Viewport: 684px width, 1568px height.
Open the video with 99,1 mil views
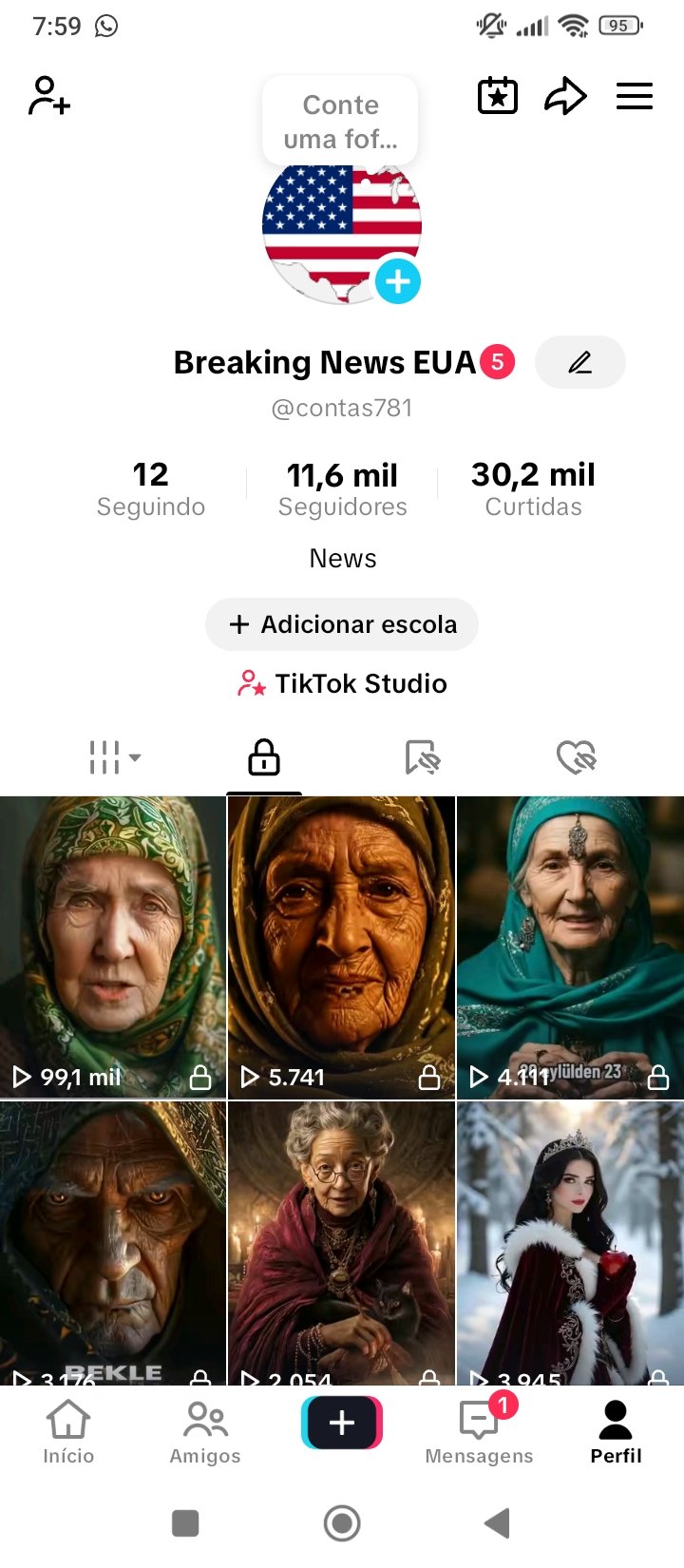(x=112, y=947)
